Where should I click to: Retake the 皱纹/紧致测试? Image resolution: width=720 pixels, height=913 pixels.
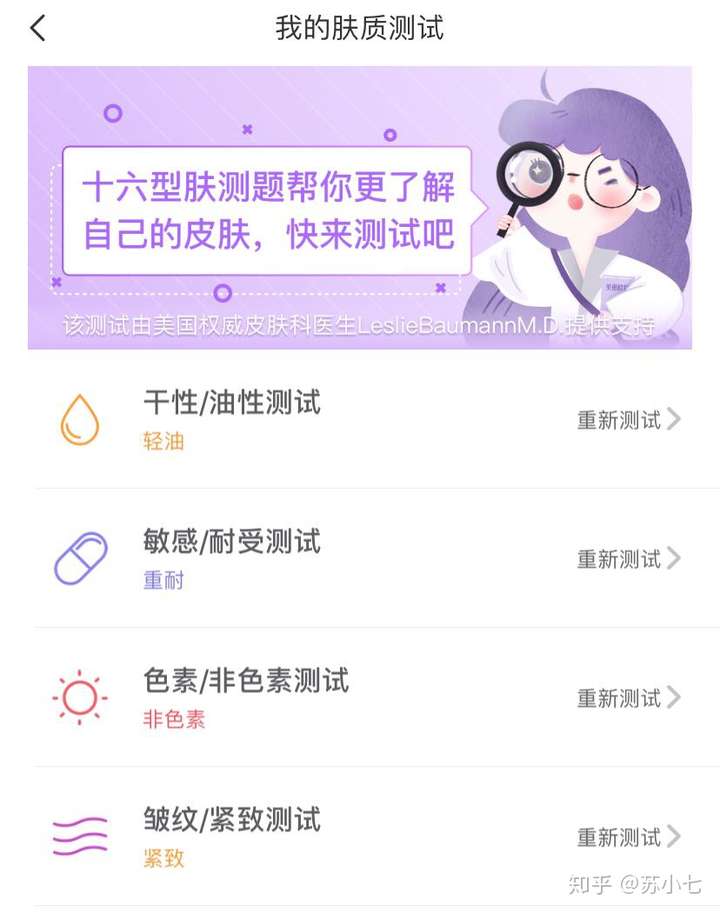point(628,837)
